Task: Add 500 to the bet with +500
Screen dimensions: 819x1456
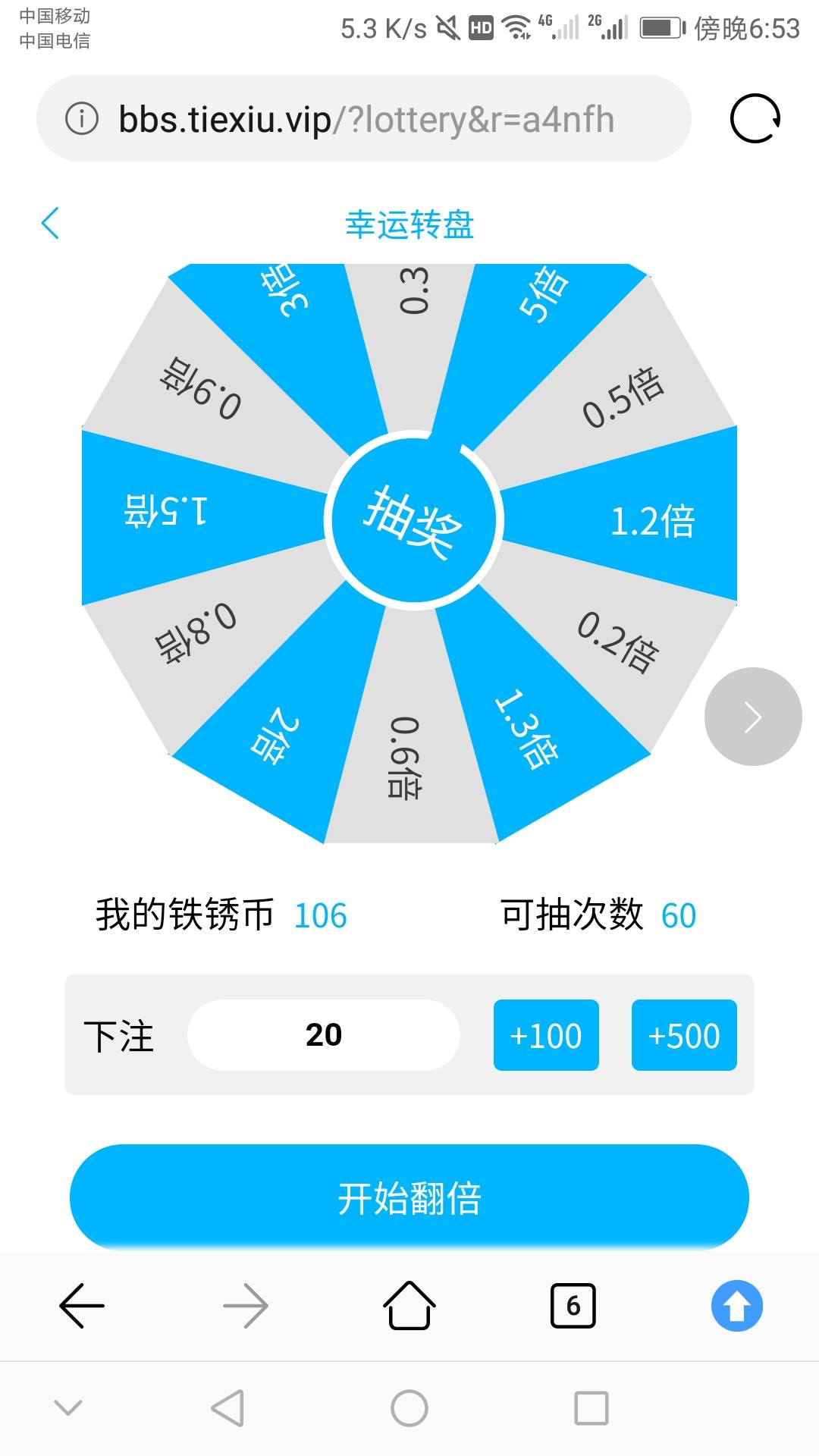Action: pyautogui.click(x=684, y=1035)
